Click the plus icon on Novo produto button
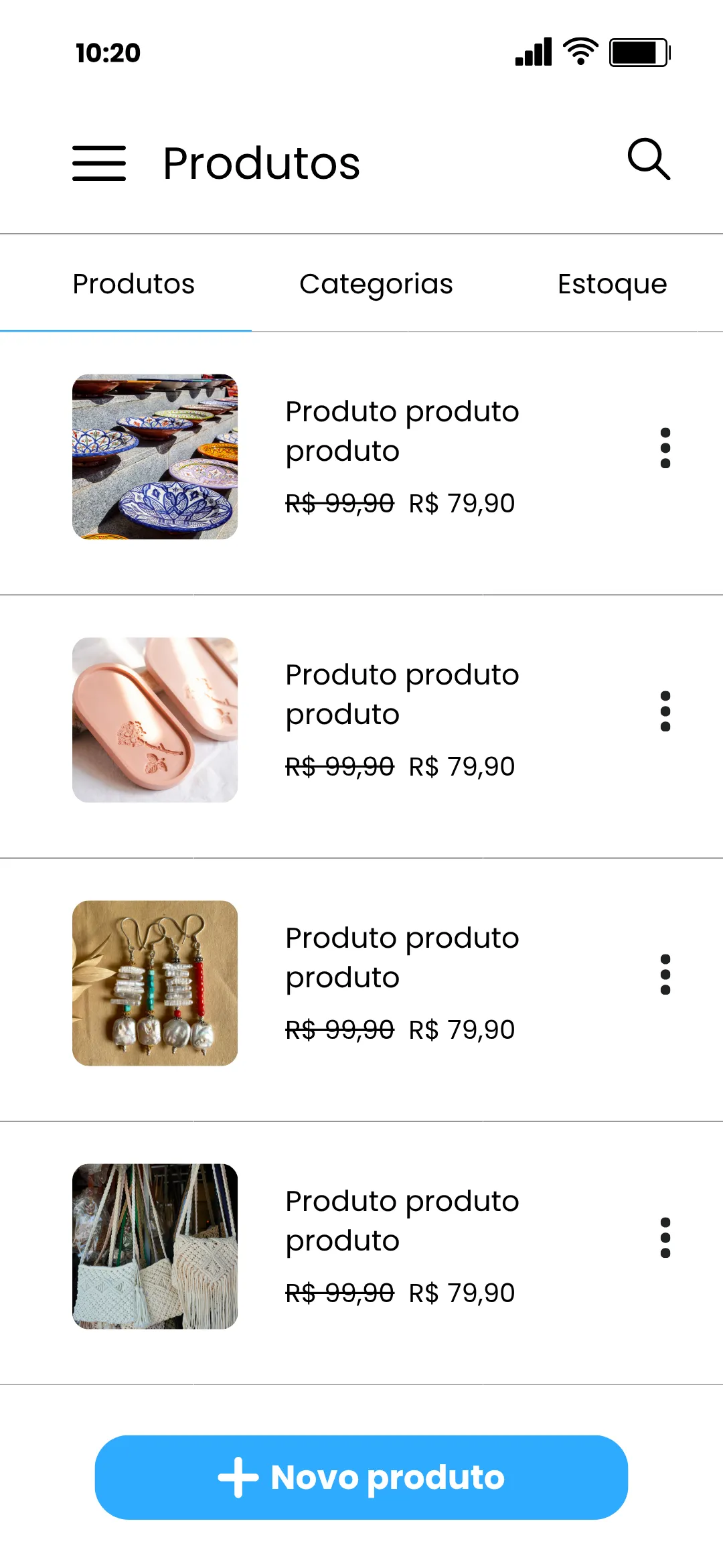Image resolution: width=723 pixels, height=1568 pixels. coord(238,1477)
